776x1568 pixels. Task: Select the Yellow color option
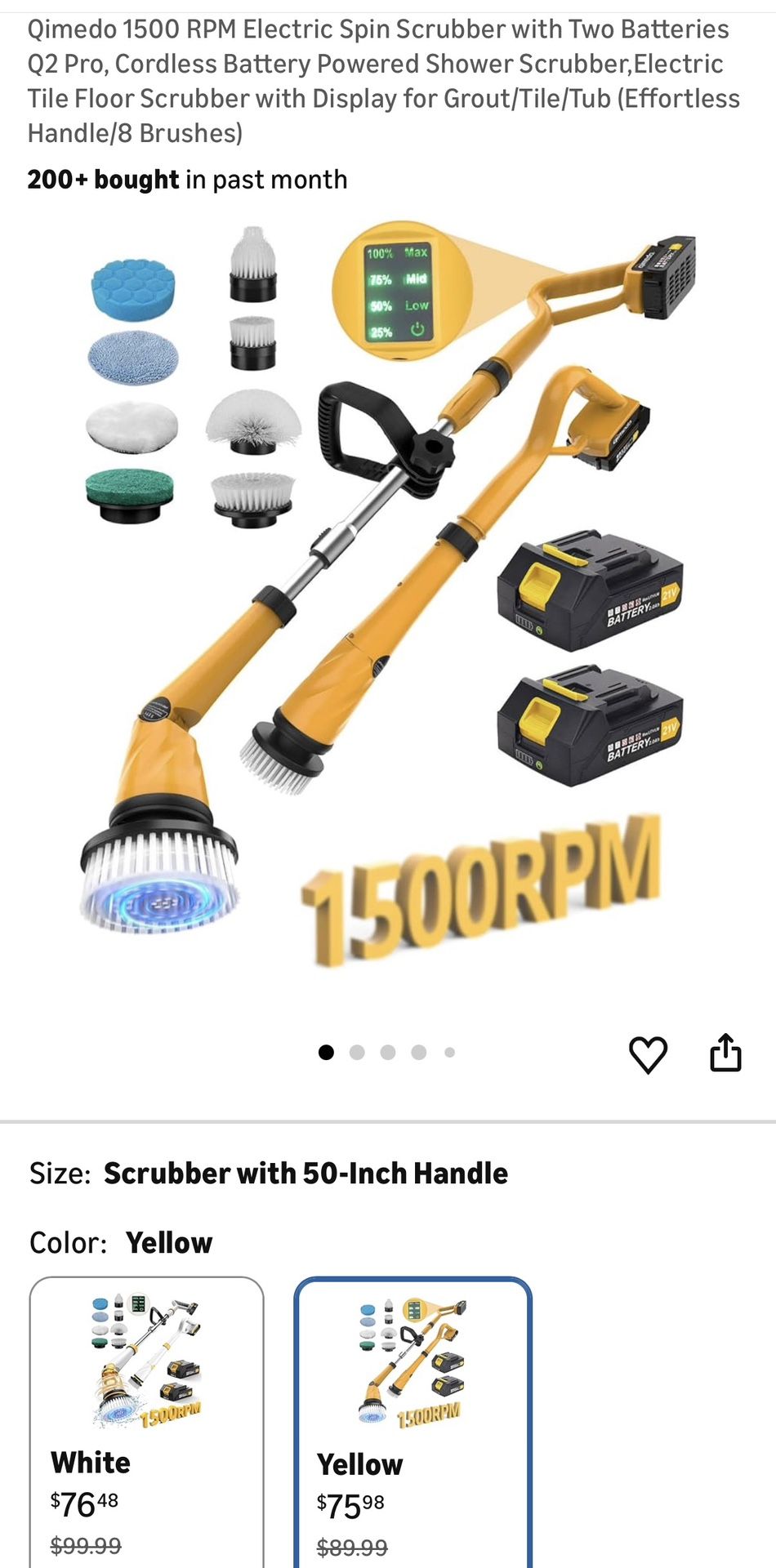(x=413, y=1421)
